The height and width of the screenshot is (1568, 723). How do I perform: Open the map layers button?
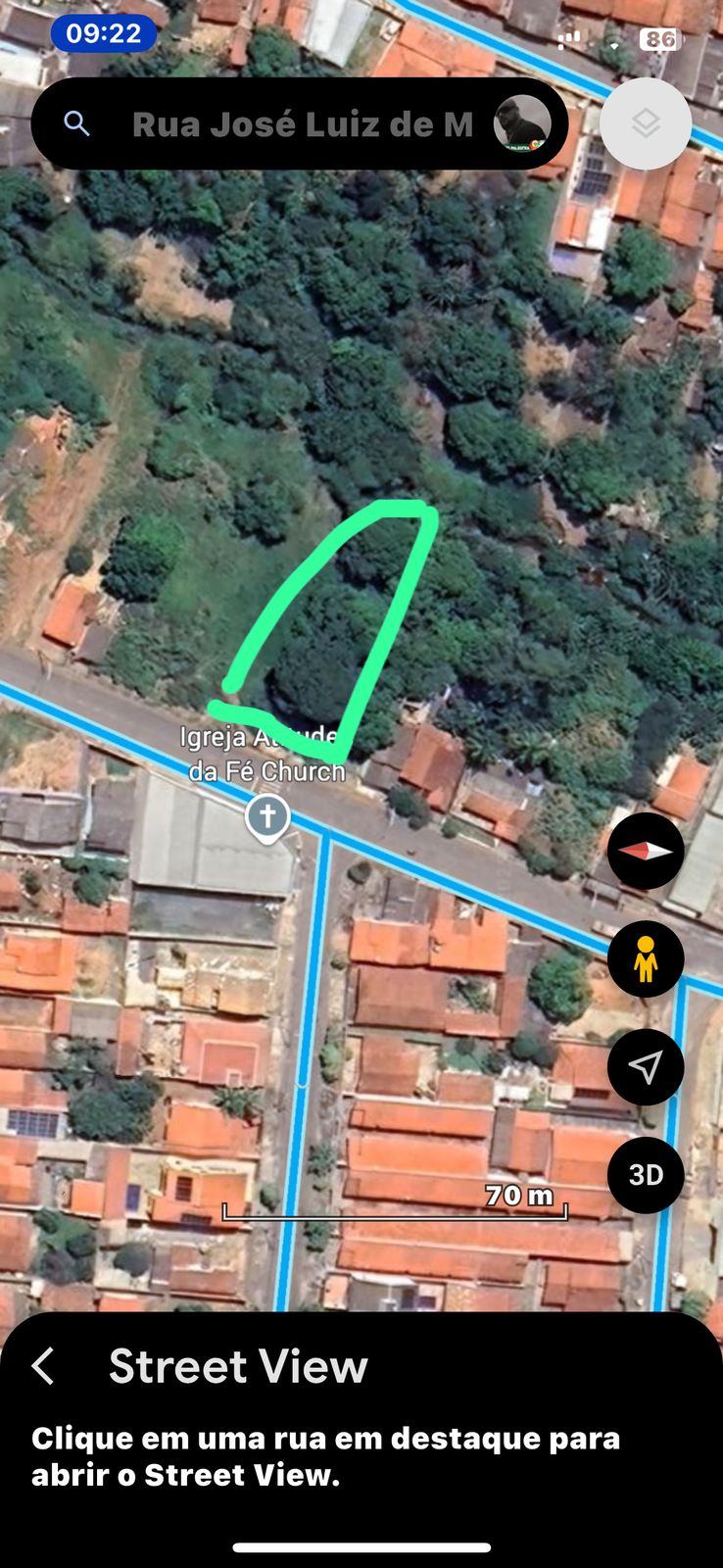(x=645, y=124)
